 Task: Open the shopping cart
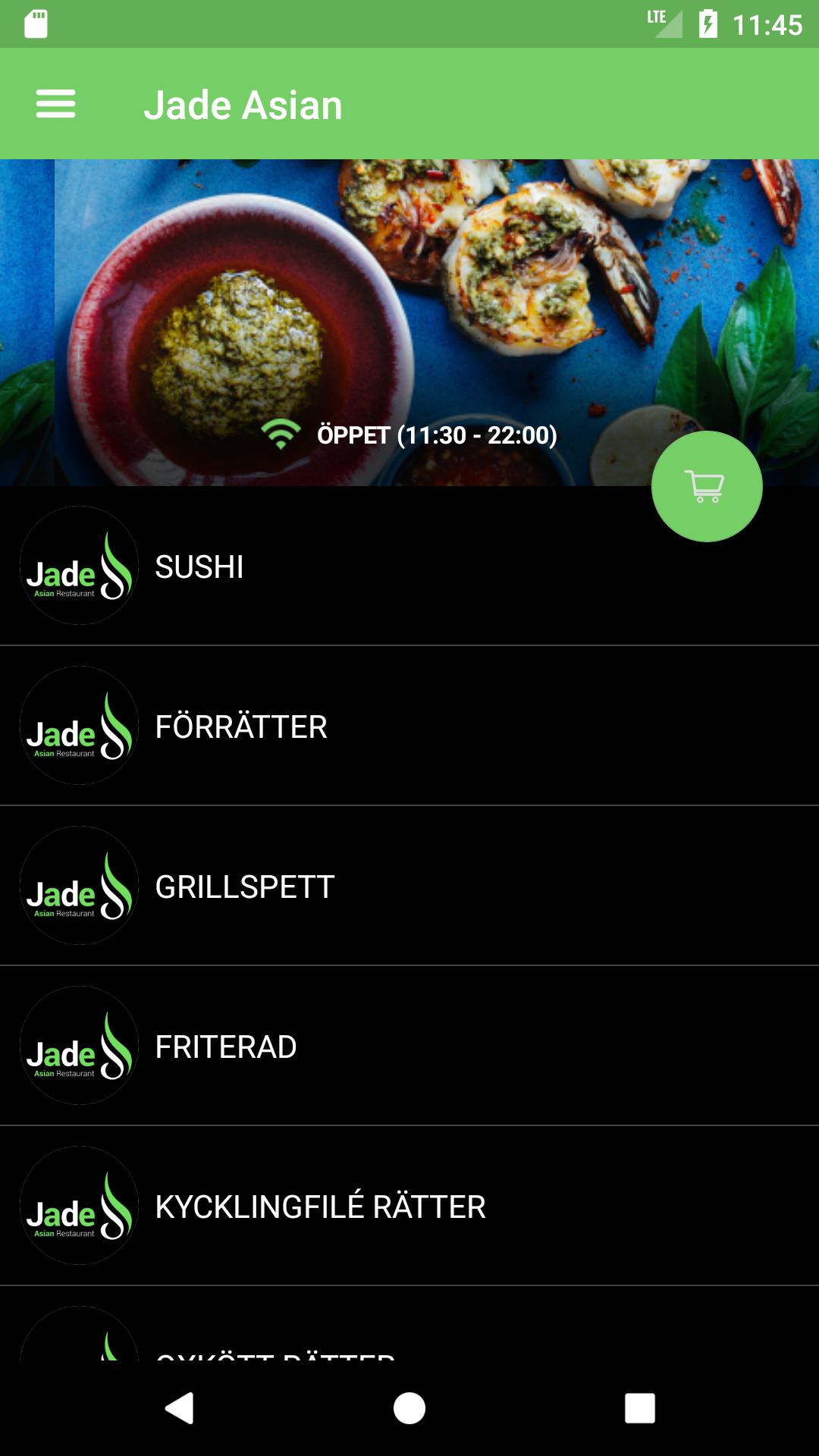tap(707, 486)
